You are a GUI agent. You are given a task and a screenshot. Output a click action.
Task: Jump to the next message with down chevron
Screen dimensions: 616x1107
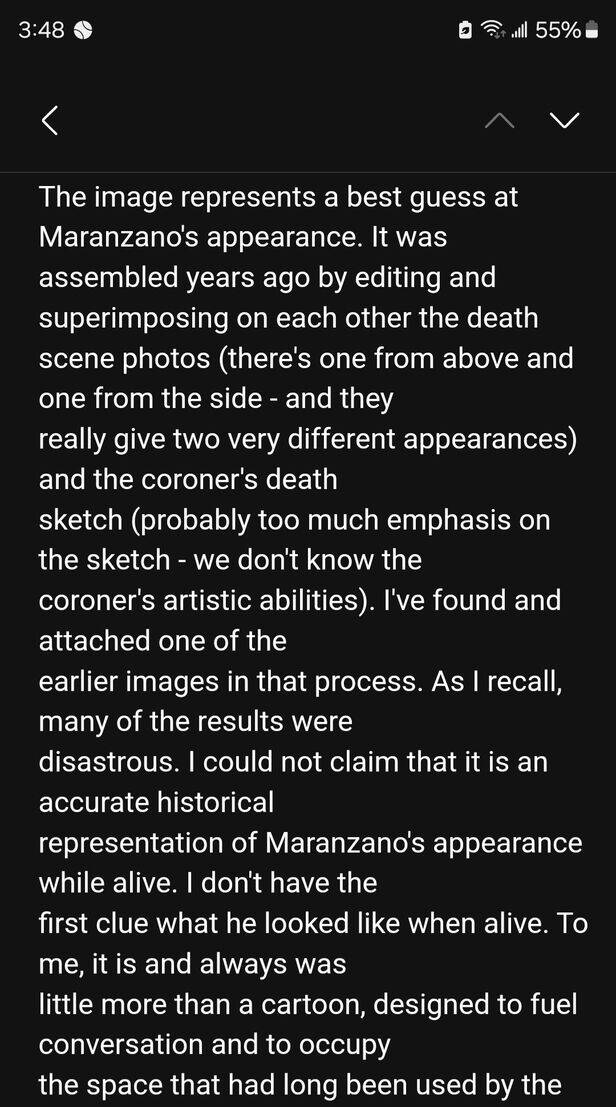[564, 121]
